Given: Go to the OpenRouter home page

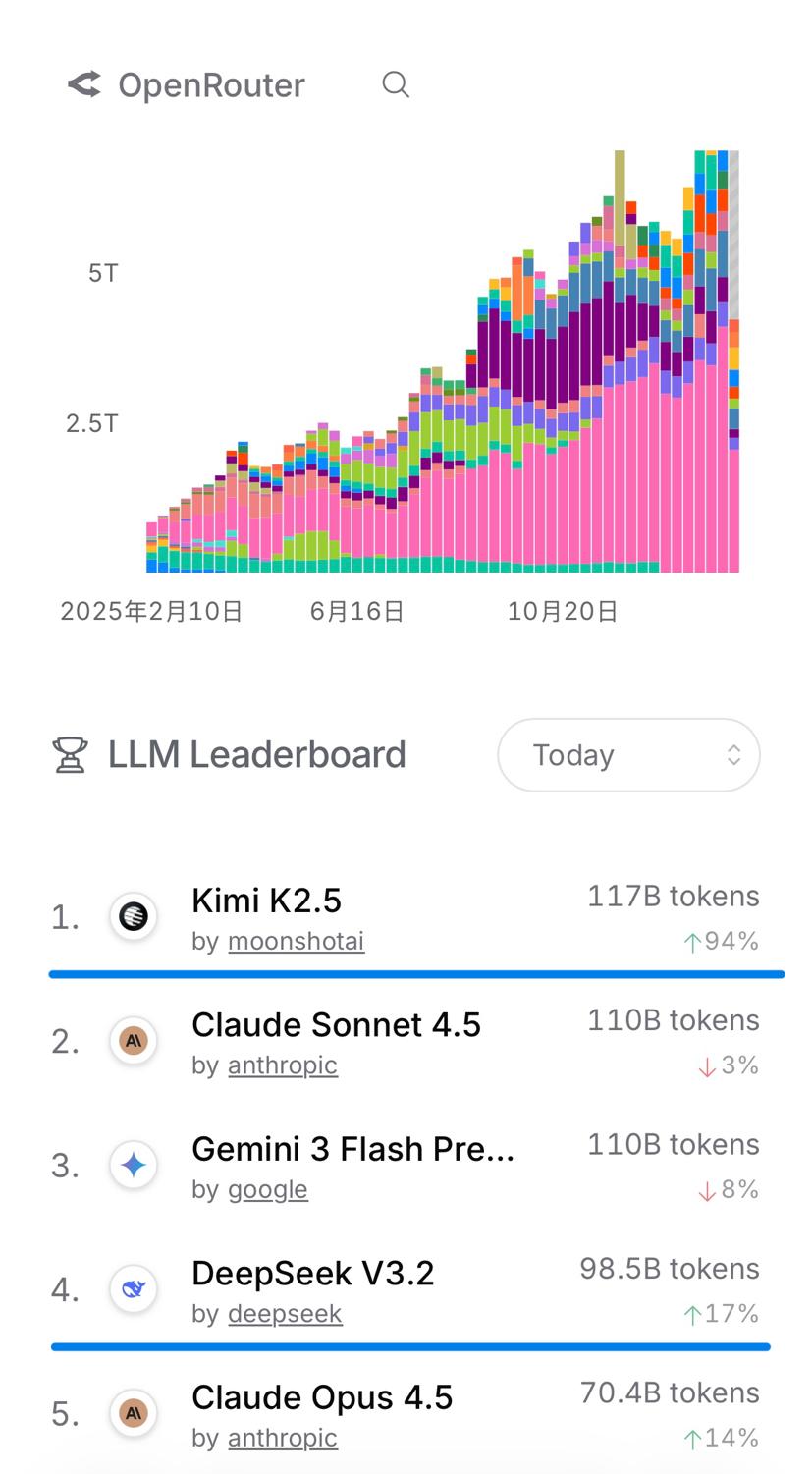Looking at the screenshot, I should (x=187, y=85).
